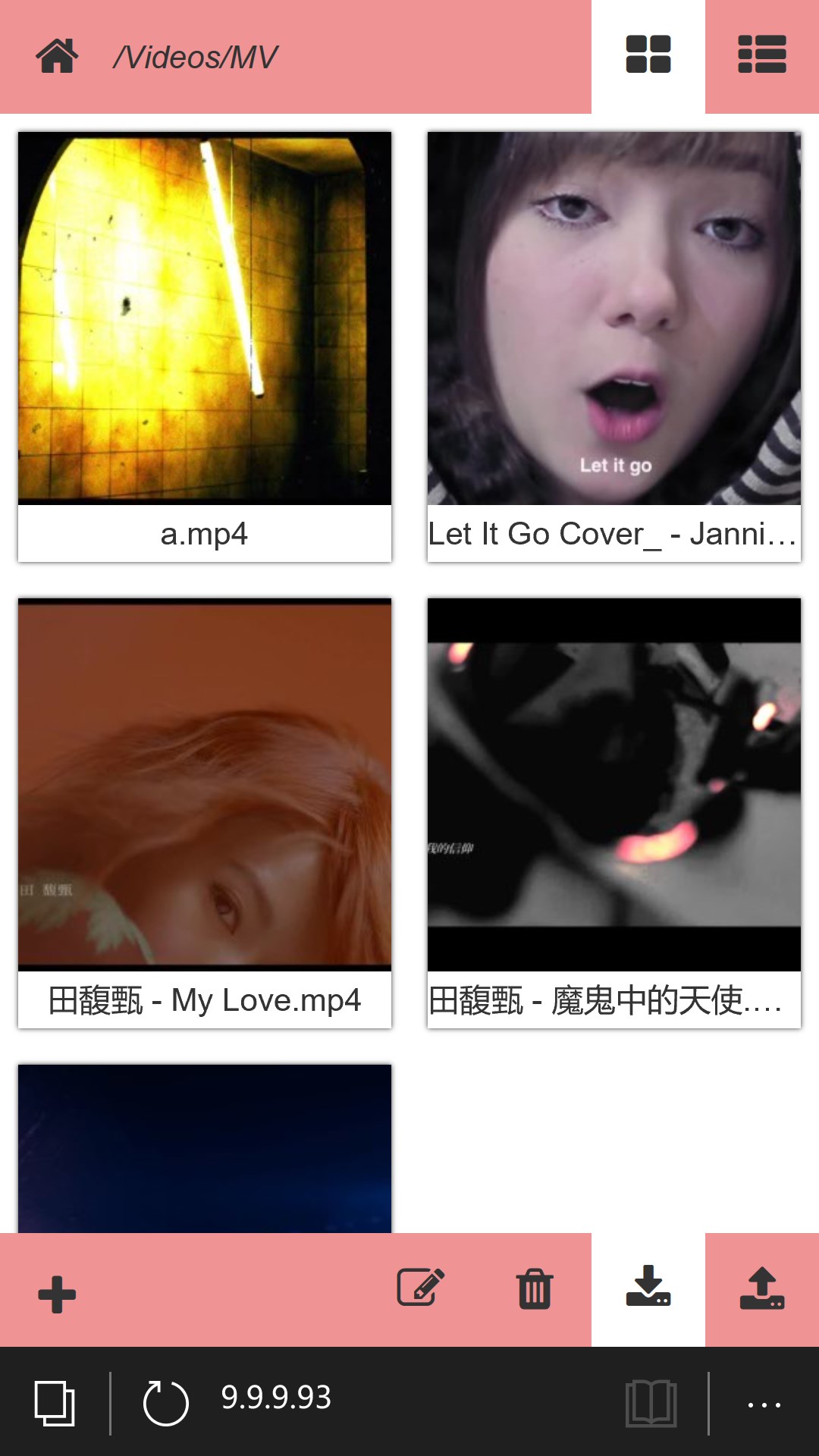Select the download icon
The image size is (819, 1456).
(648, 1287)
